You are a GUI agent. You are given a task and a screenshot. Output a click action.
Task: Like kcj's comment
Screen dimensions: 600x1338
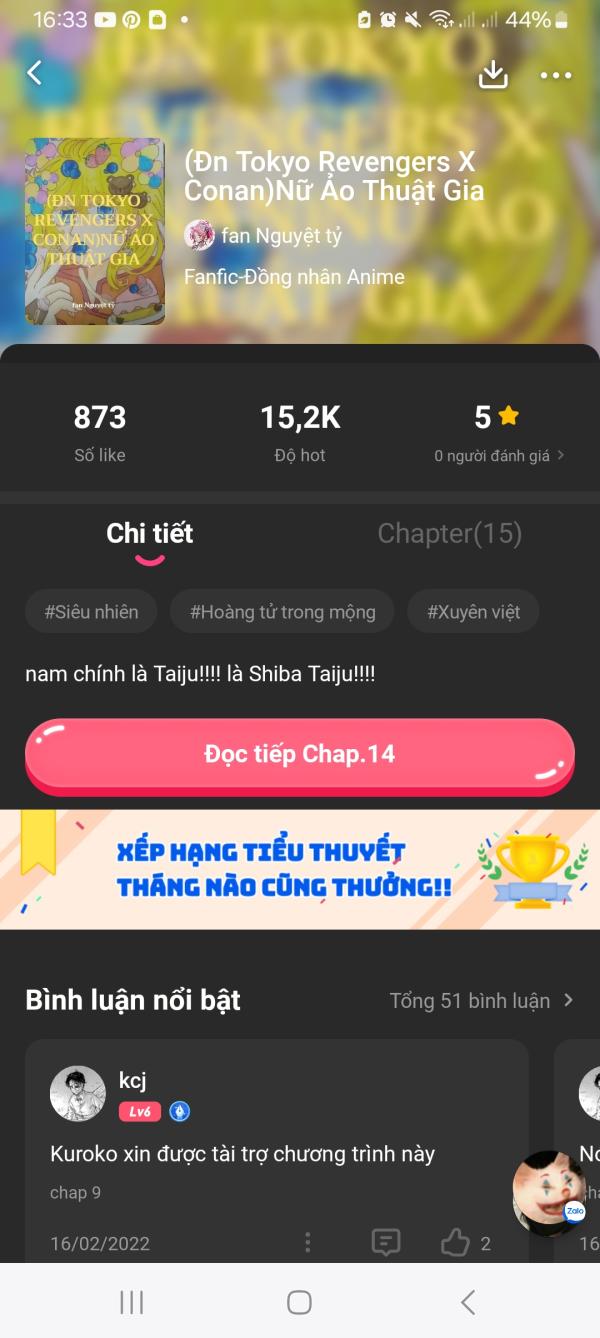click(456, 1243)
